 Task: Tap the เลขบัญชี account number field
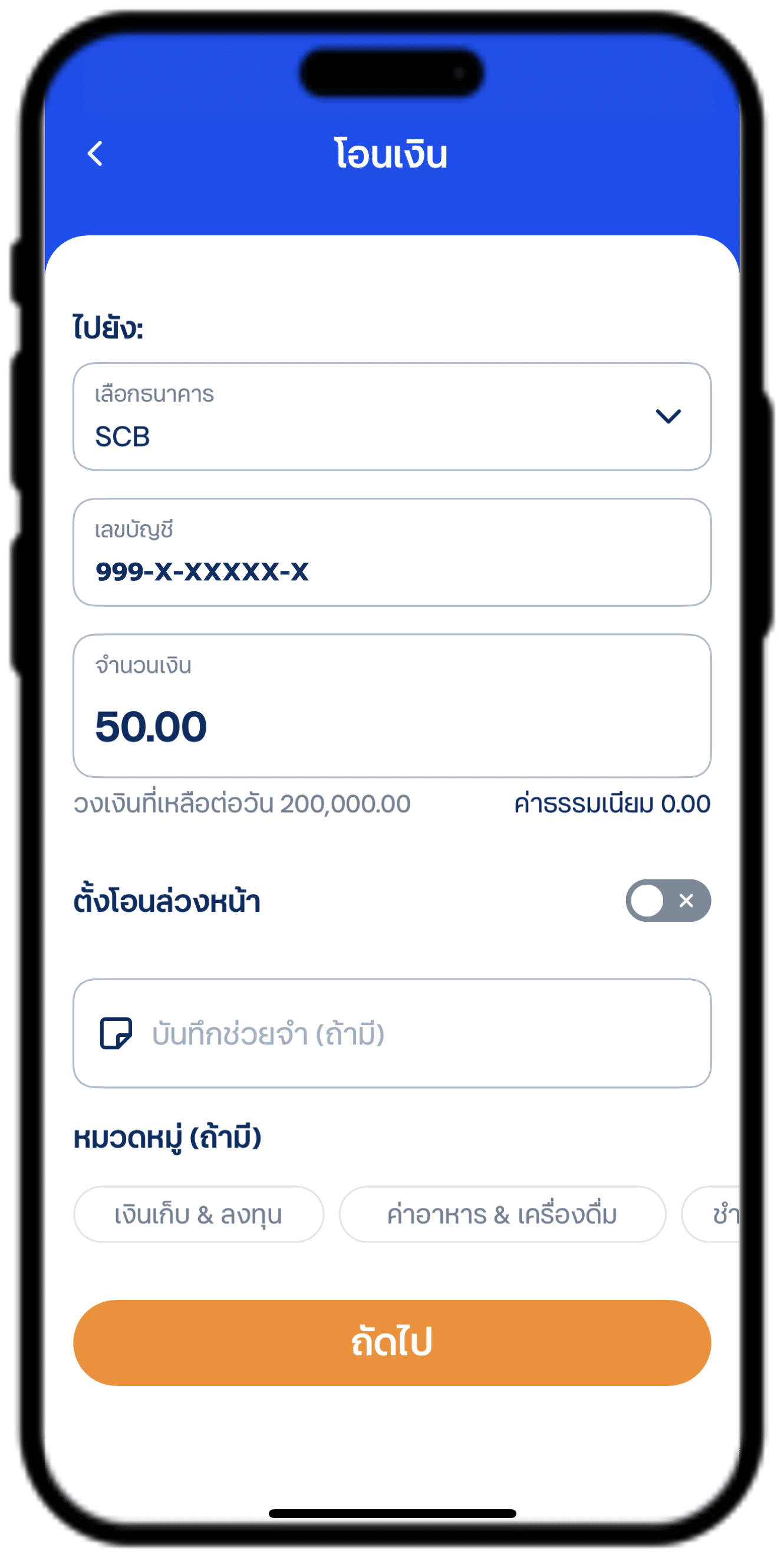[x=392, y=552]
